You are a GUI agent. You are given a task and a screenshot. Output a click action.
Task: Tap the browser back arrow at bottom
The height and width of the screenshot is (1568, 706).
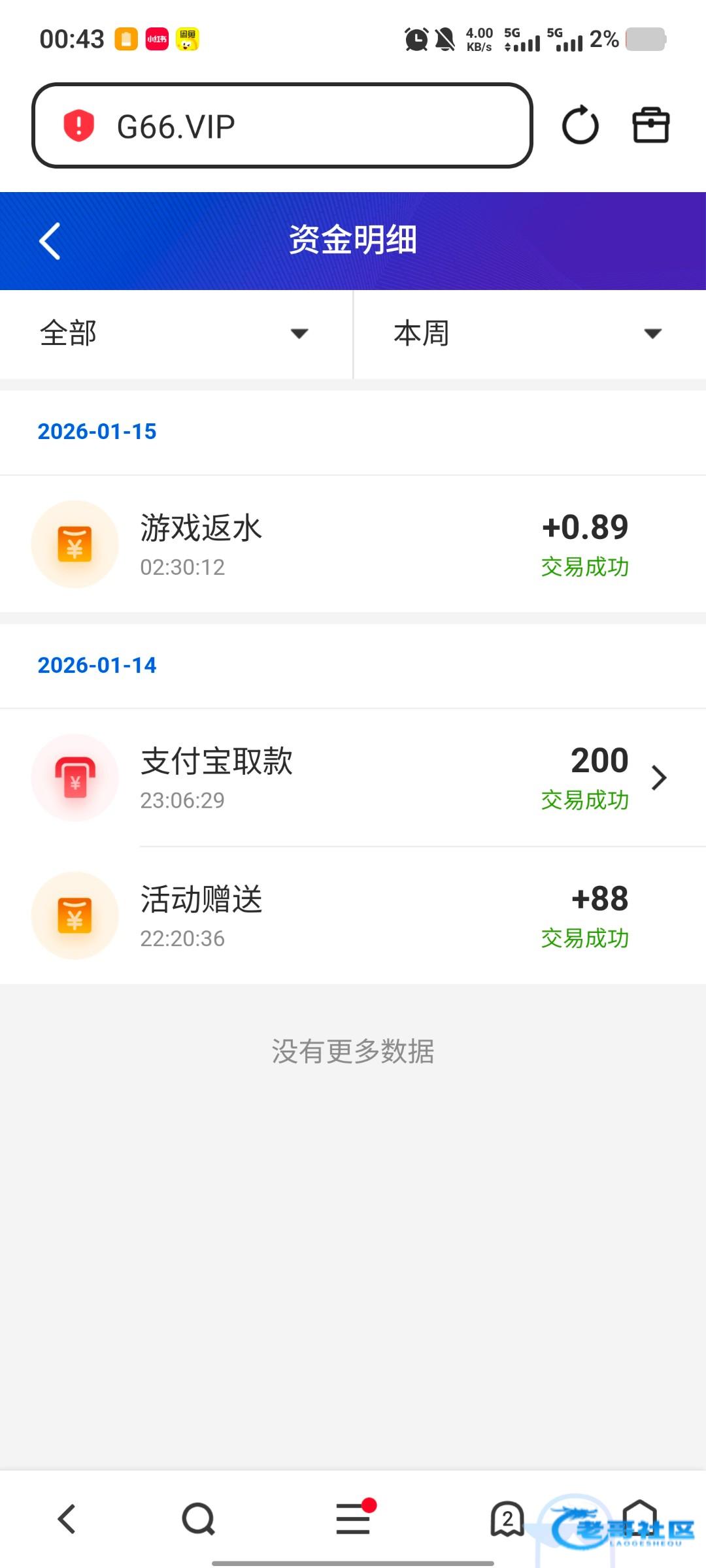coord(67,1519)
